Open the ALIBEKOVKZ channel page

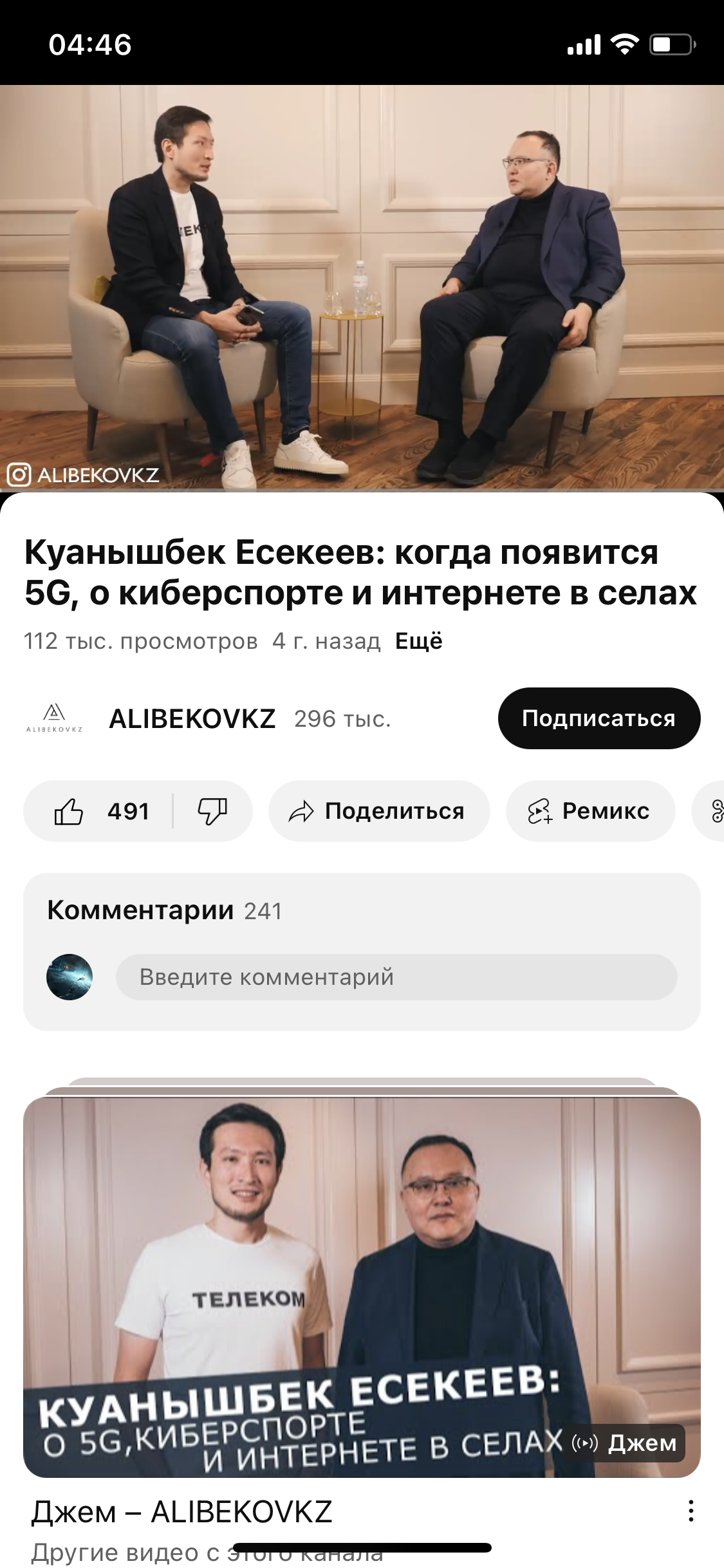[x=192, y=718]
